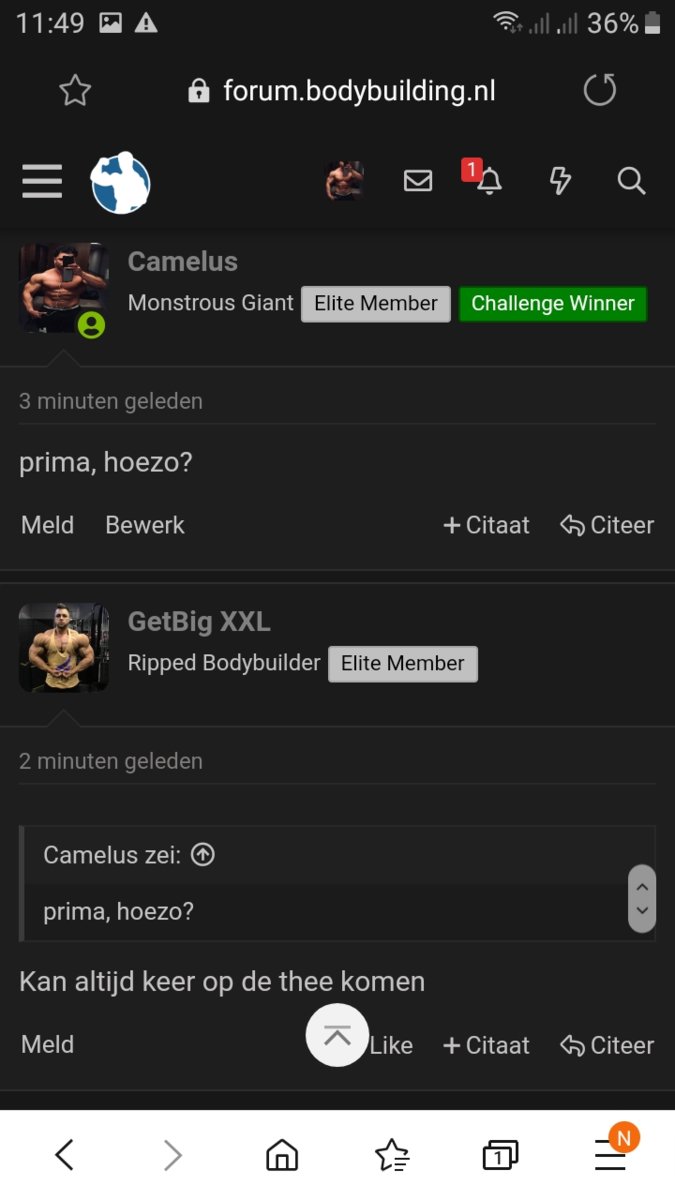675x1200 pixels.
Task: Tap Citeer under the GetBig XXL post
Action: (x=607, y=1045)
